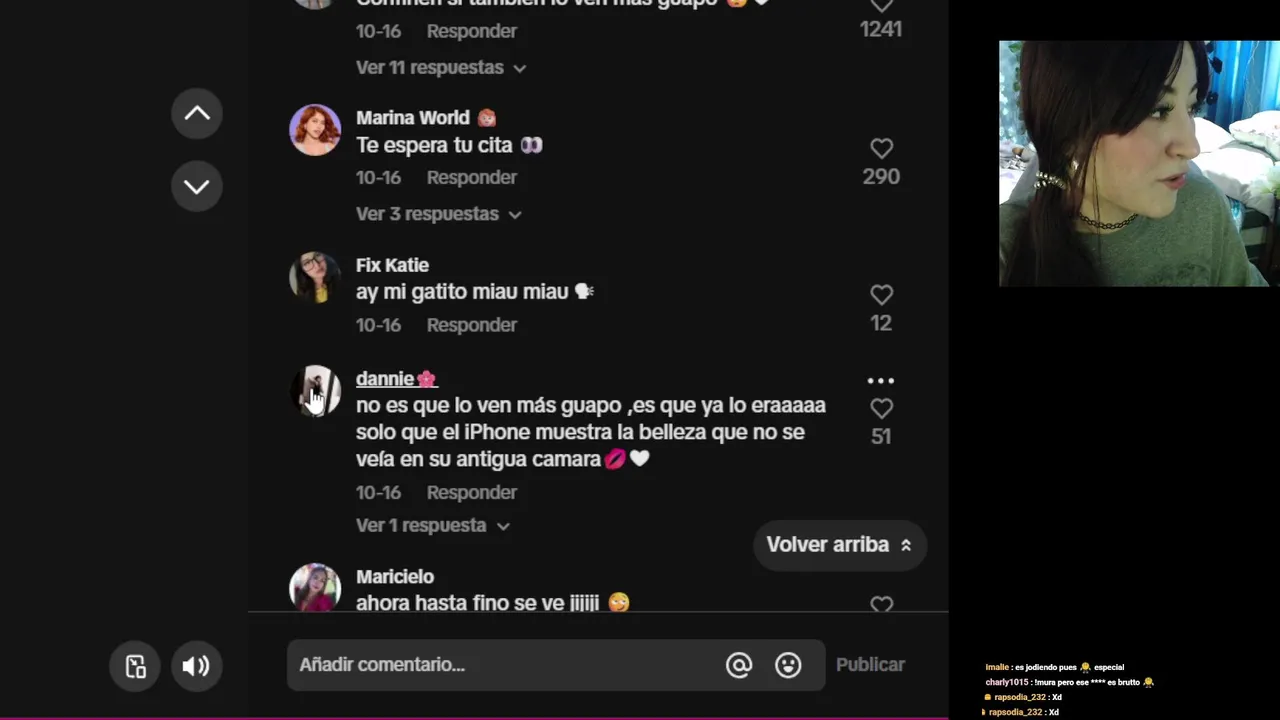Go to the previous video with up arrow
This screenshot has height=720, width=1280.
pos(197,114)
